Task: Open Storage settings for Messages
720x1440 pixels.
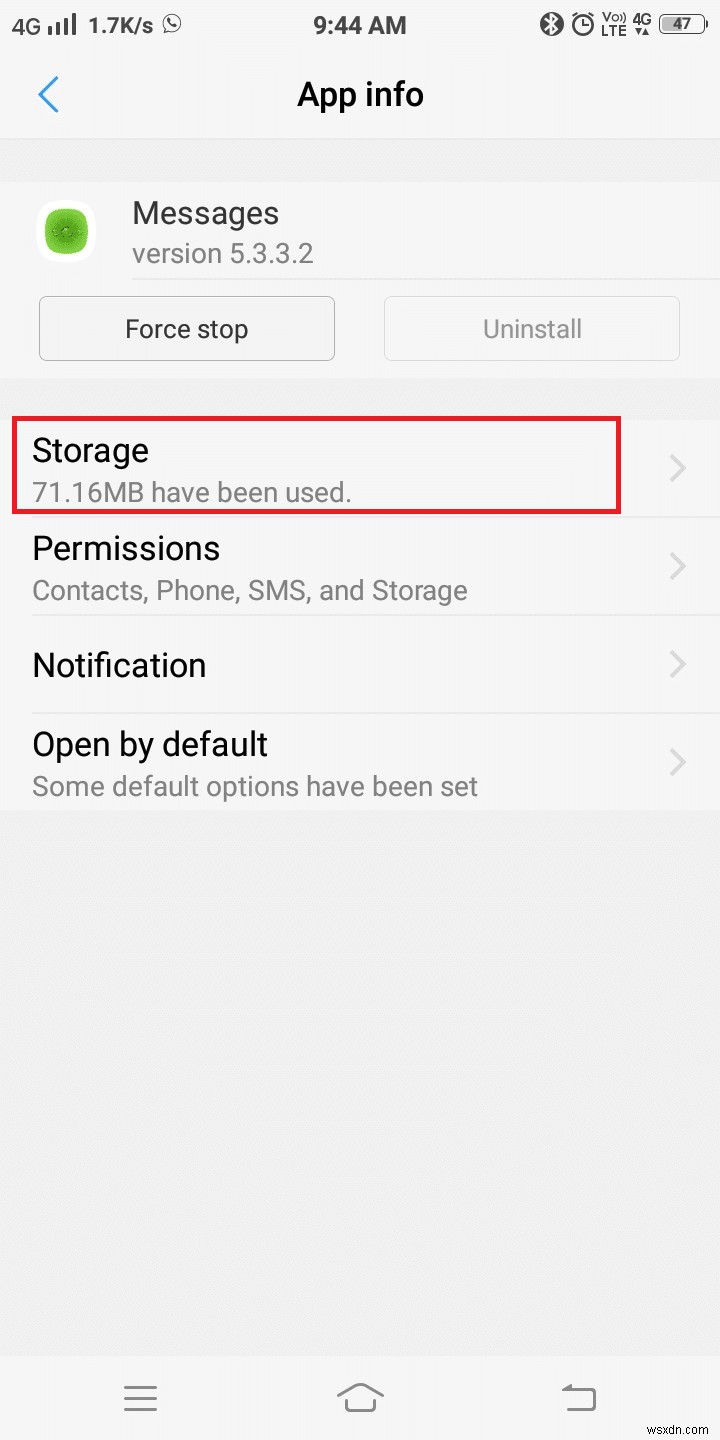Action: (316, 467)
